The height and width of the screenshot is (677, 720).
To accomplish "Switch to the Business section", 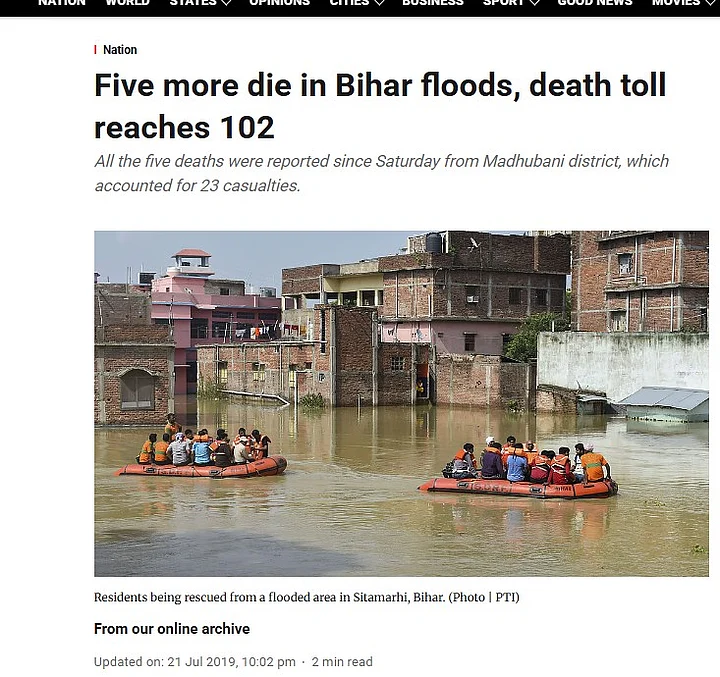I will [x=432, y=3].
